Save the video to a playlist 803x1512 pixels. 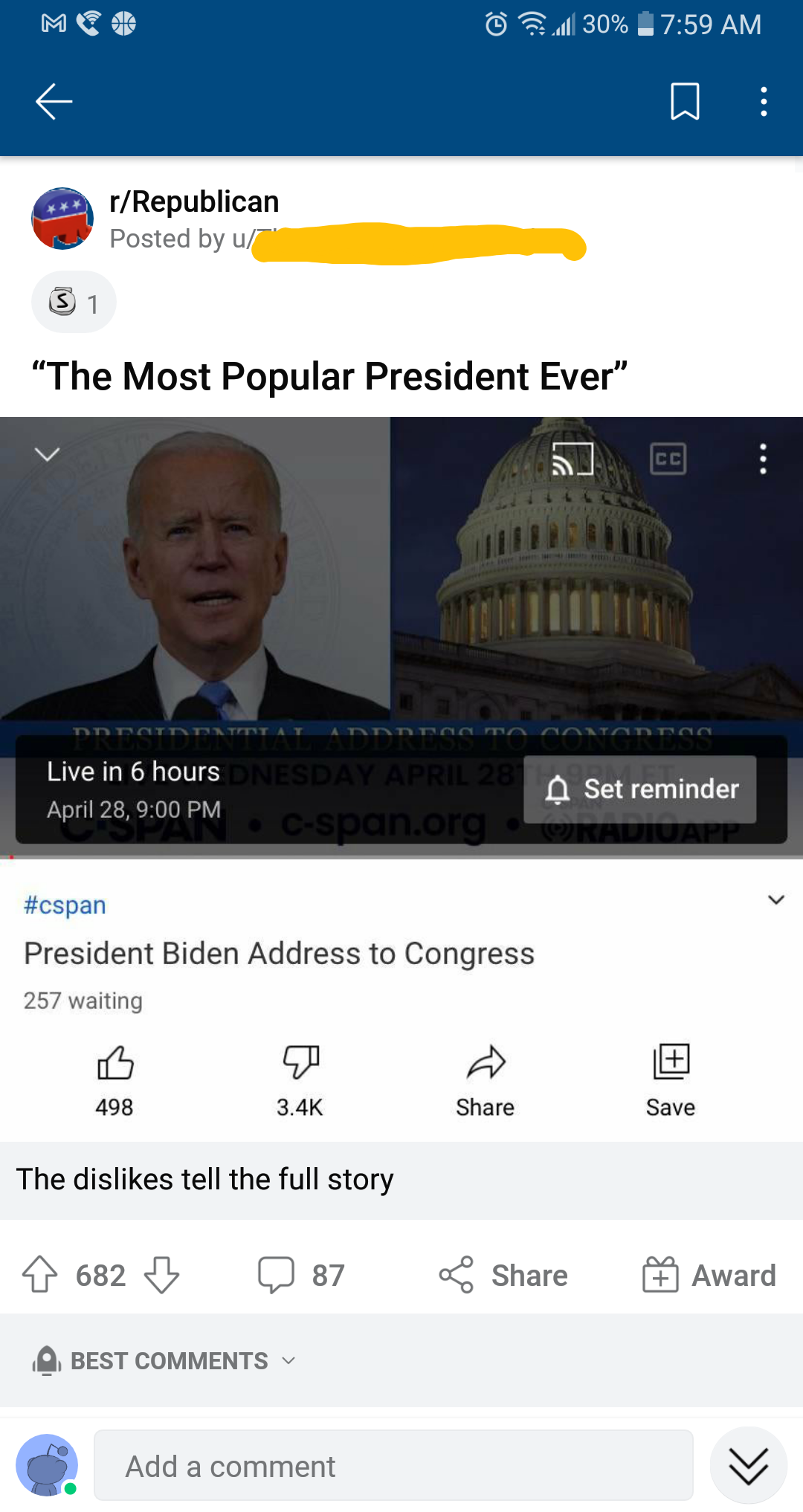click(x=670, y=1062)
